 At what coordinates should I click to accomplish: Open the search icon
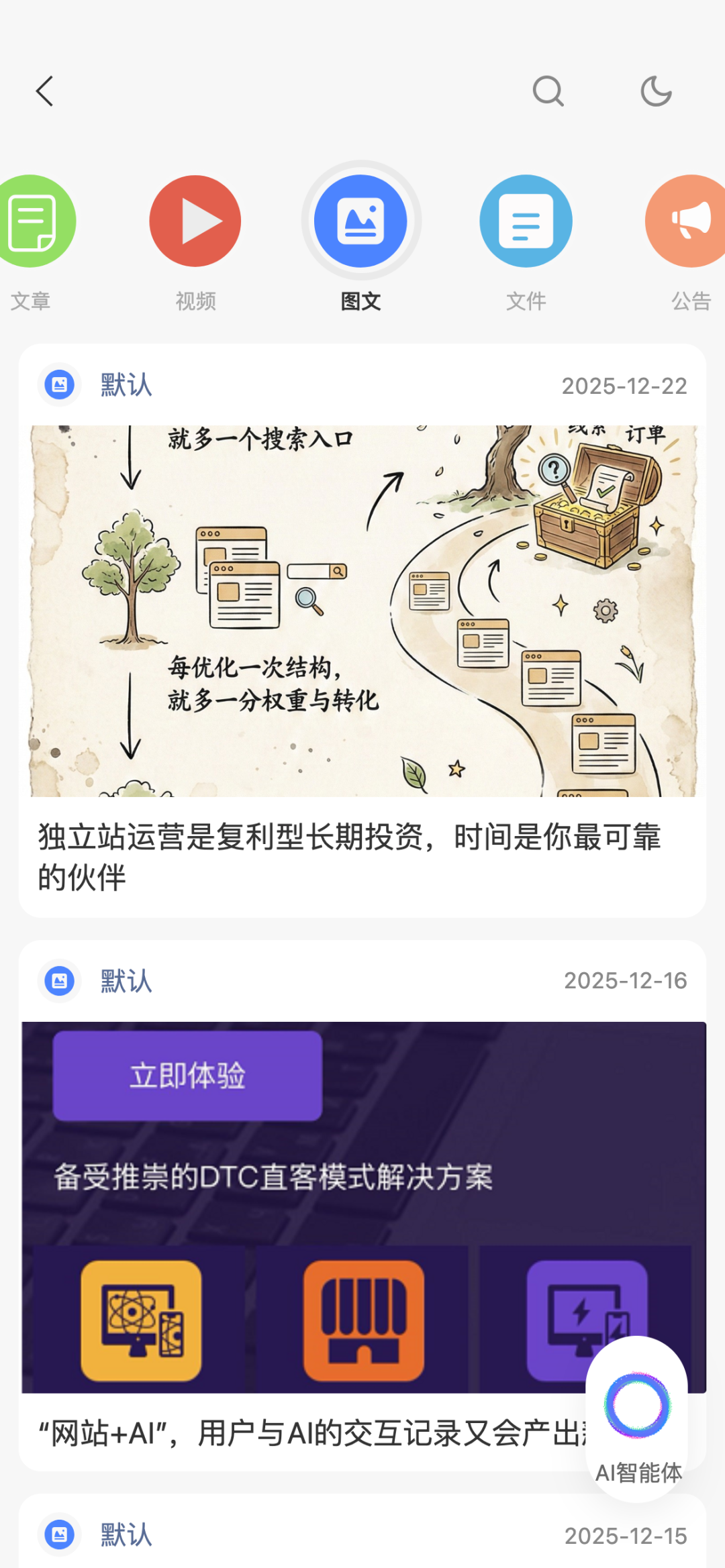pyautogui.click(x=548, y=91)
